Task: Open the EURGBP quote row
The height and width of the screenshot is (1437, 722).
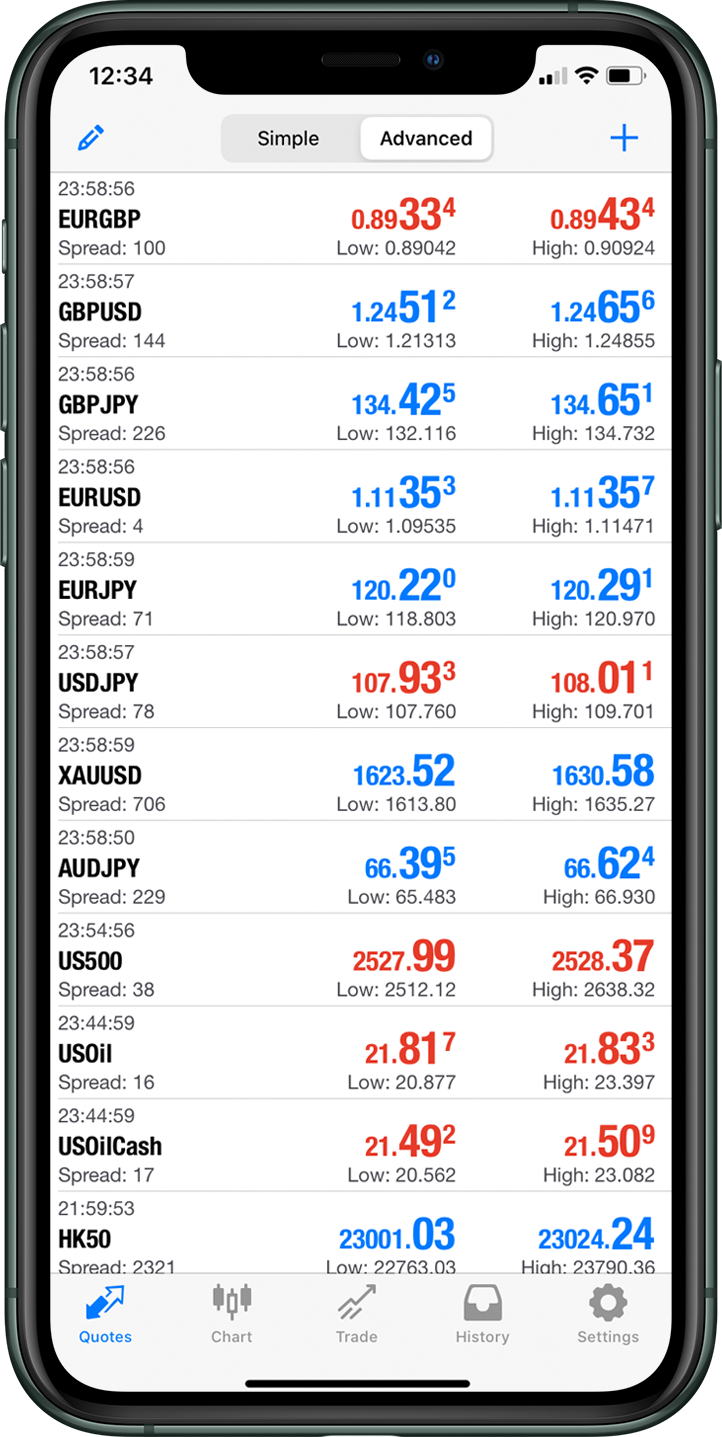Action: click(361, 218)
